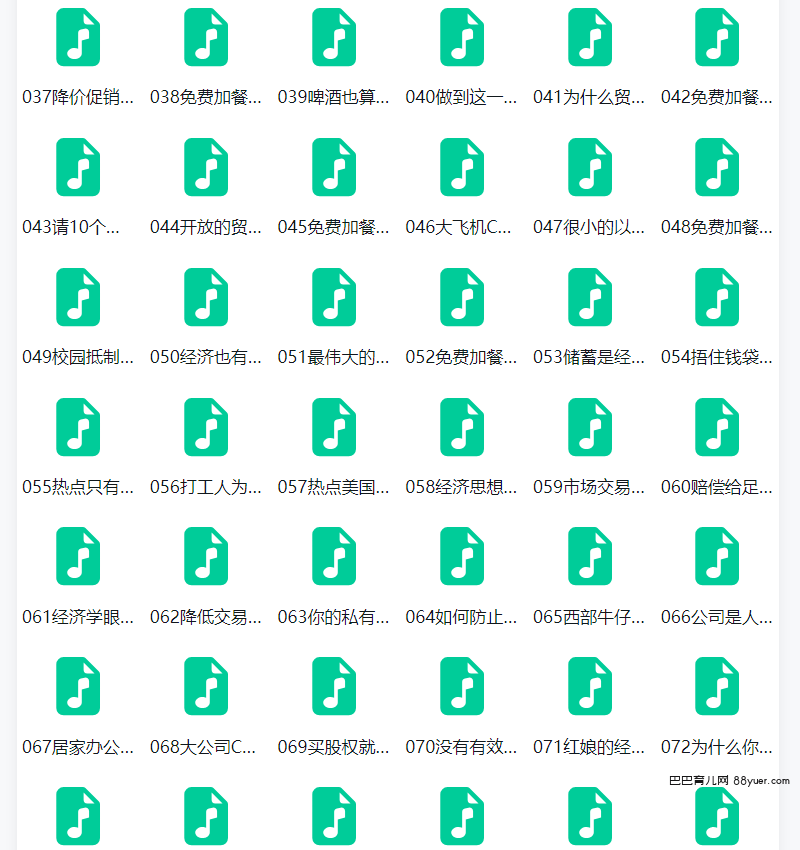
Task: Open audio file 037降价促销
Action: [78, 38]
